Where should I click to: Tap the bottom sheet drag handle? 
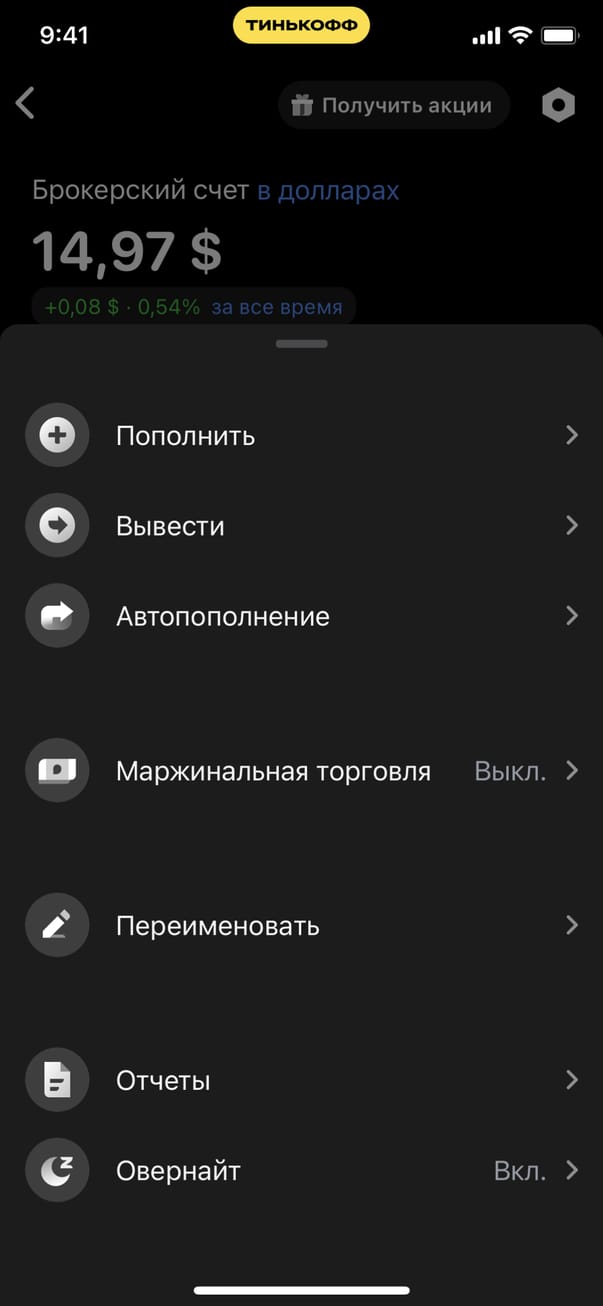(302, 344)
